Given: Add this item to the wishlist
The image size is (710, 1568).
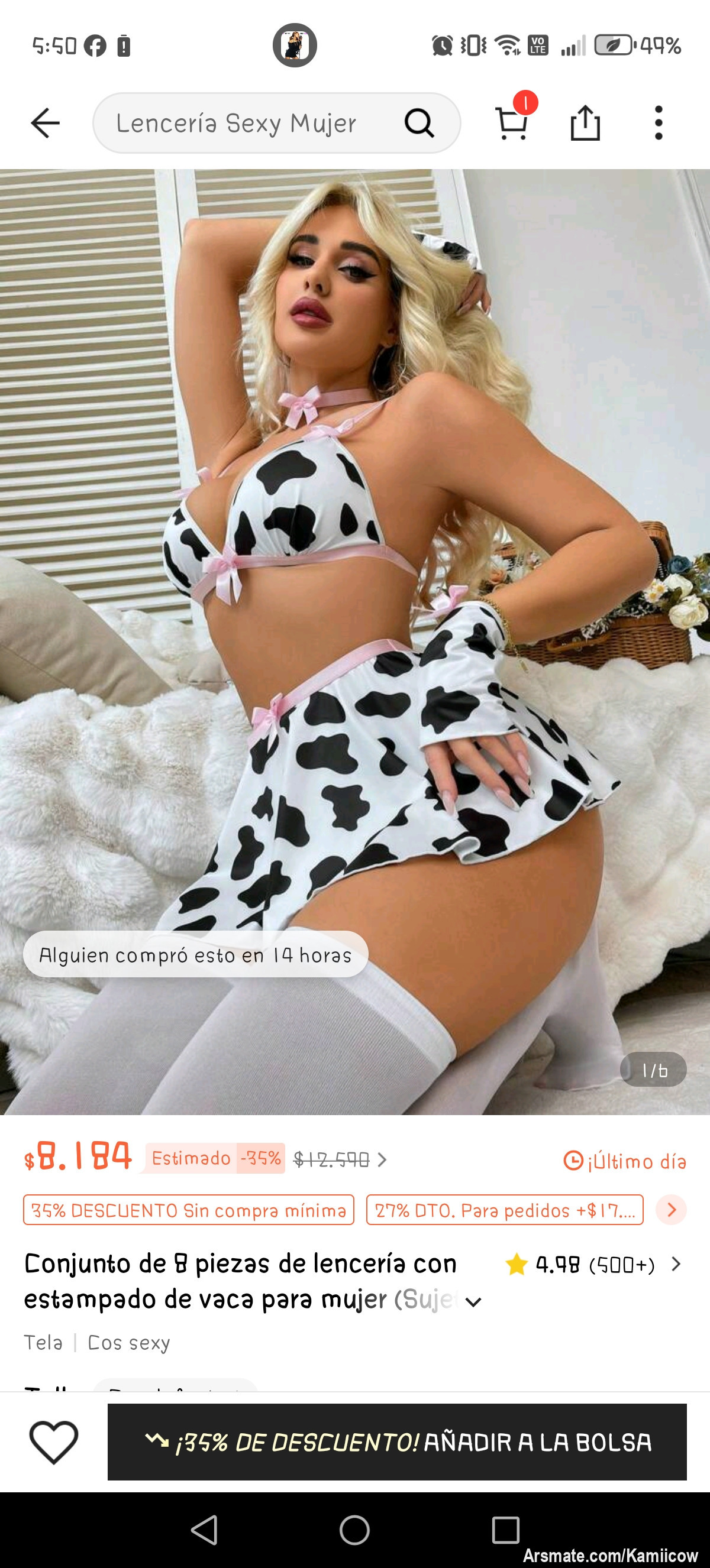Looking at the screenshot, I should coord(54,1441).
